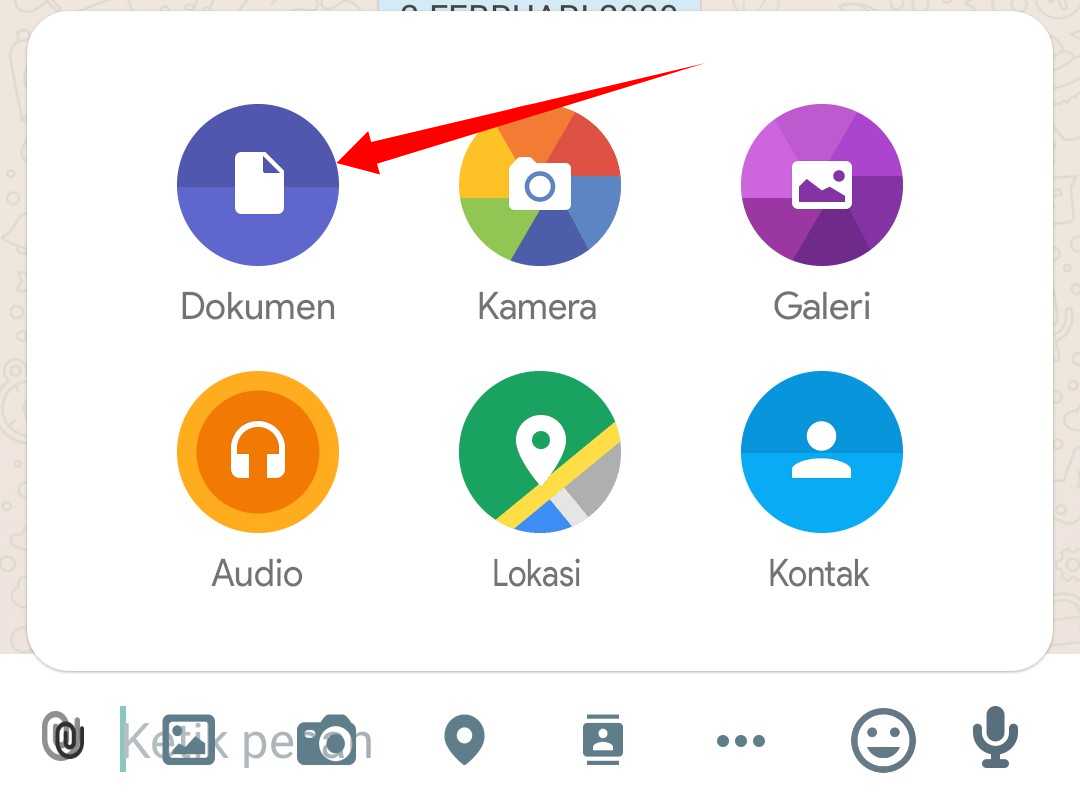Open the three-dot more options
Screen dimensions: 1080x806
pyautogui.click(x=741, y=741)
